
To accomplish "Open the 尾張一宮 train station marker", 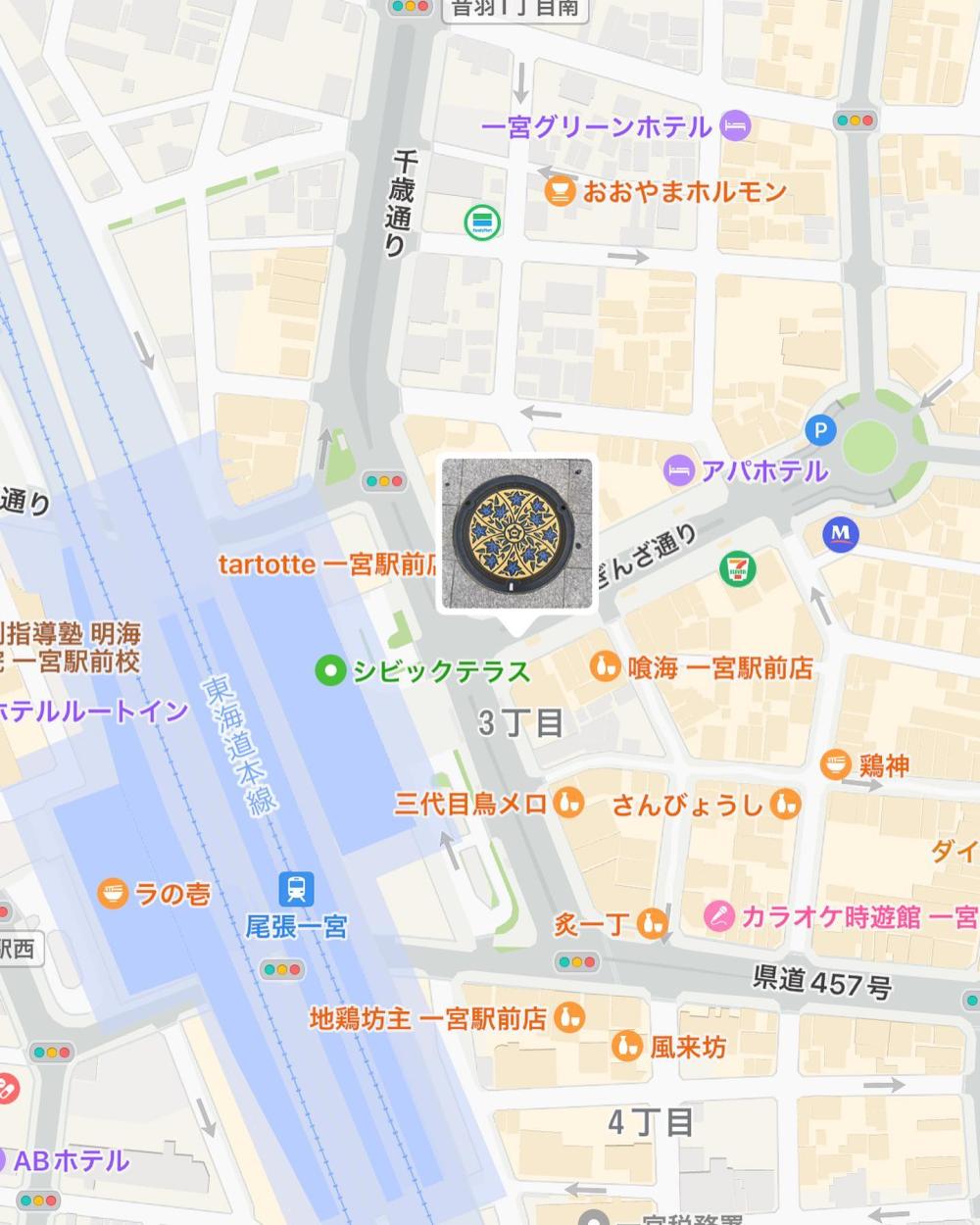I will (295, 889).
